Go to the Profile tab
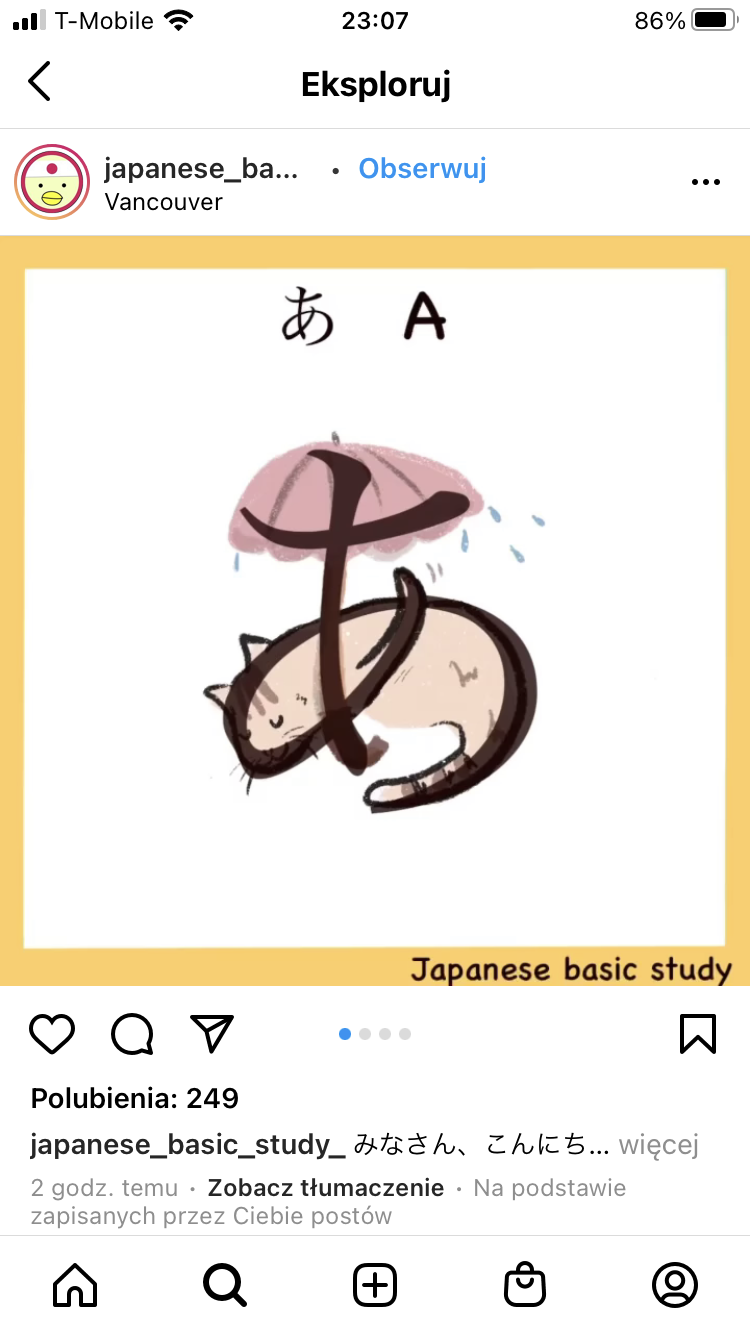The height and width of the screenshot is (1334, 750). click(675, 1285)
